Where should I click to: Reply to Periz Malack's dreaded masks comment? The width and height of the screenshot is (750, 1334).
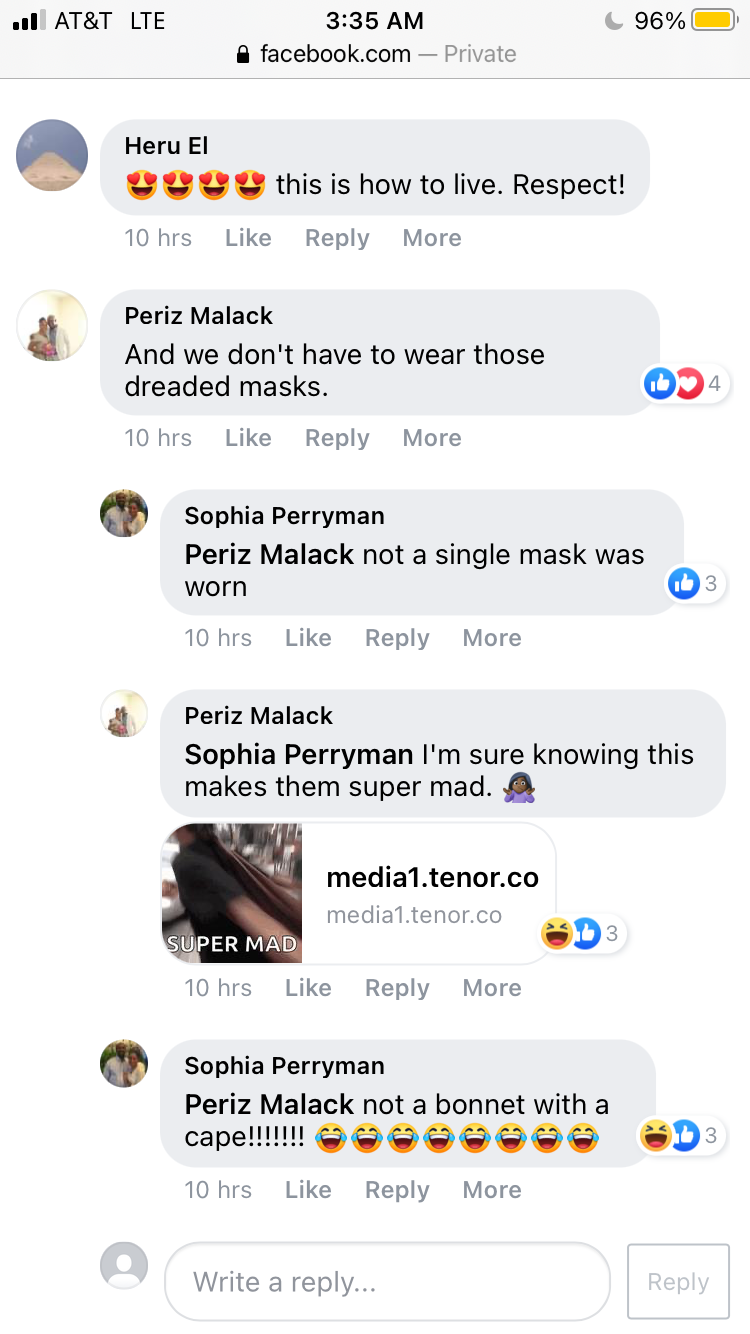(x=337, y=438)
